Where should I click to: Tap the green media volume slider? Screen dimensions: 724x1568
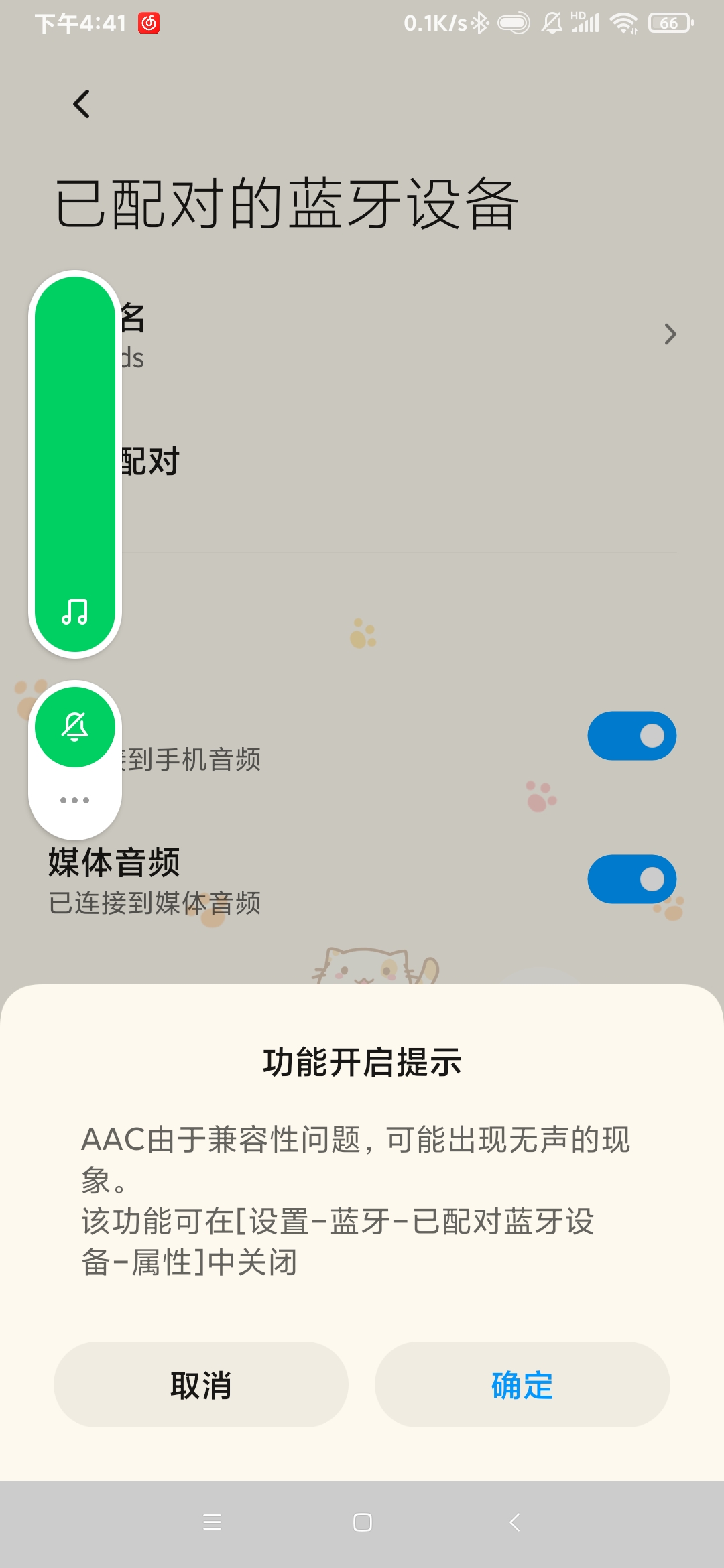tap(75, 464)
